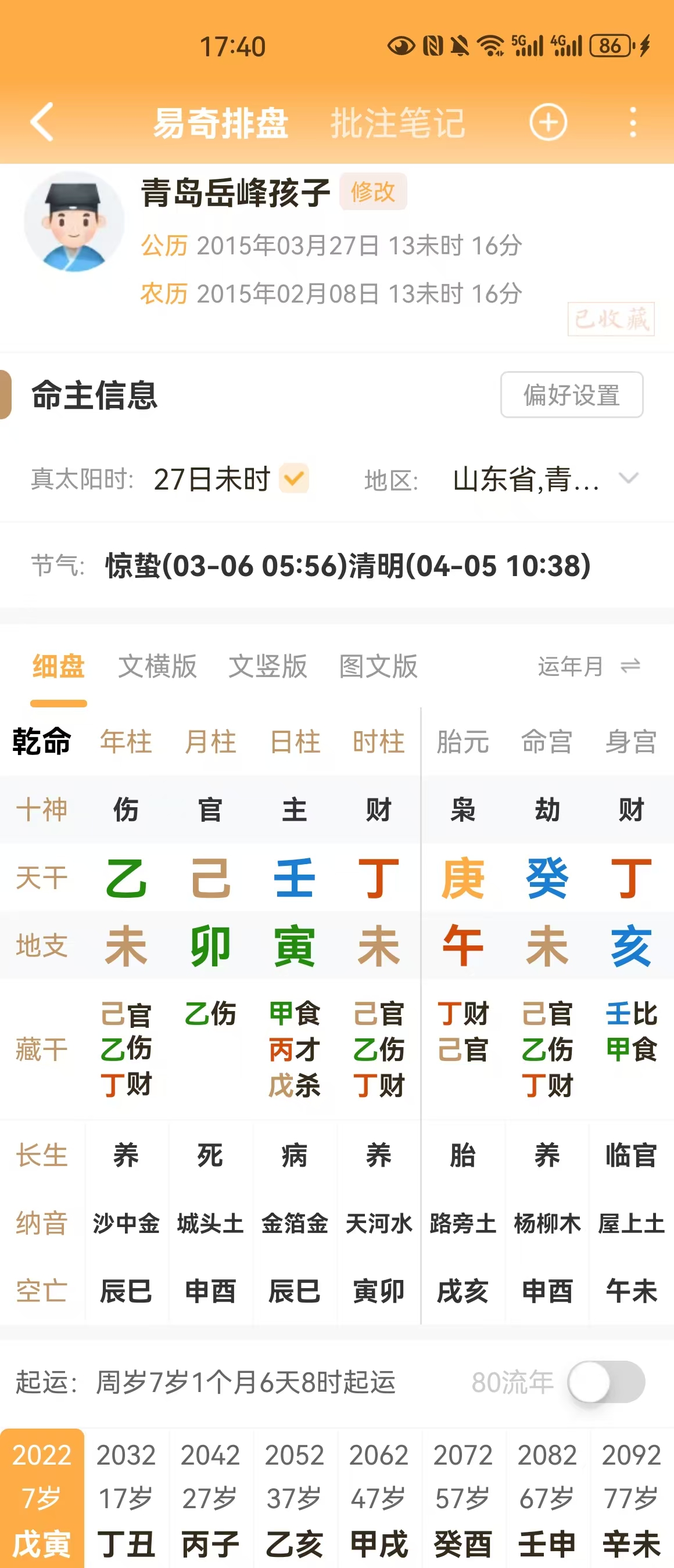
Task: Tap the 已收藏 favorite stamp
Action: [611, 319]
